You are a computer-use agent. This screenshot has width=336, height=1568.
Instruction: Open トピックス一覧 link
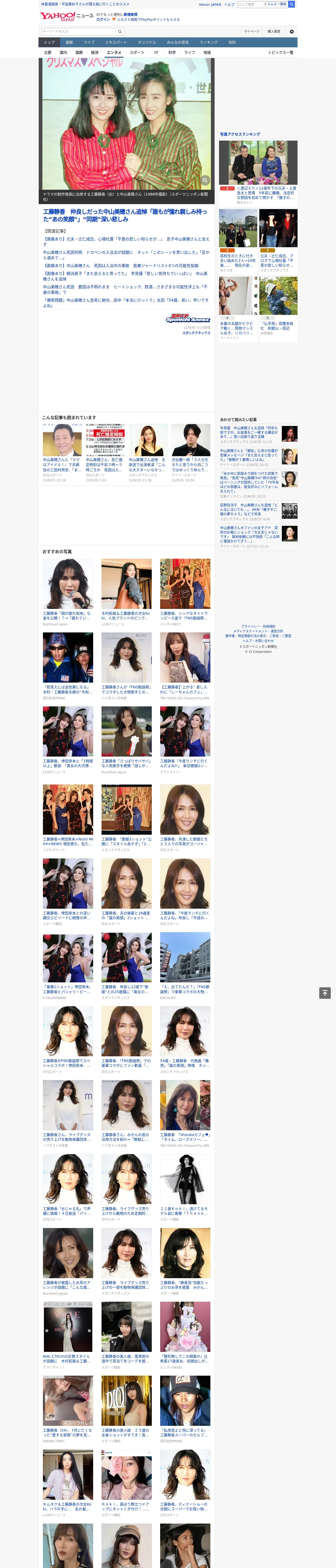coord(281,52)
